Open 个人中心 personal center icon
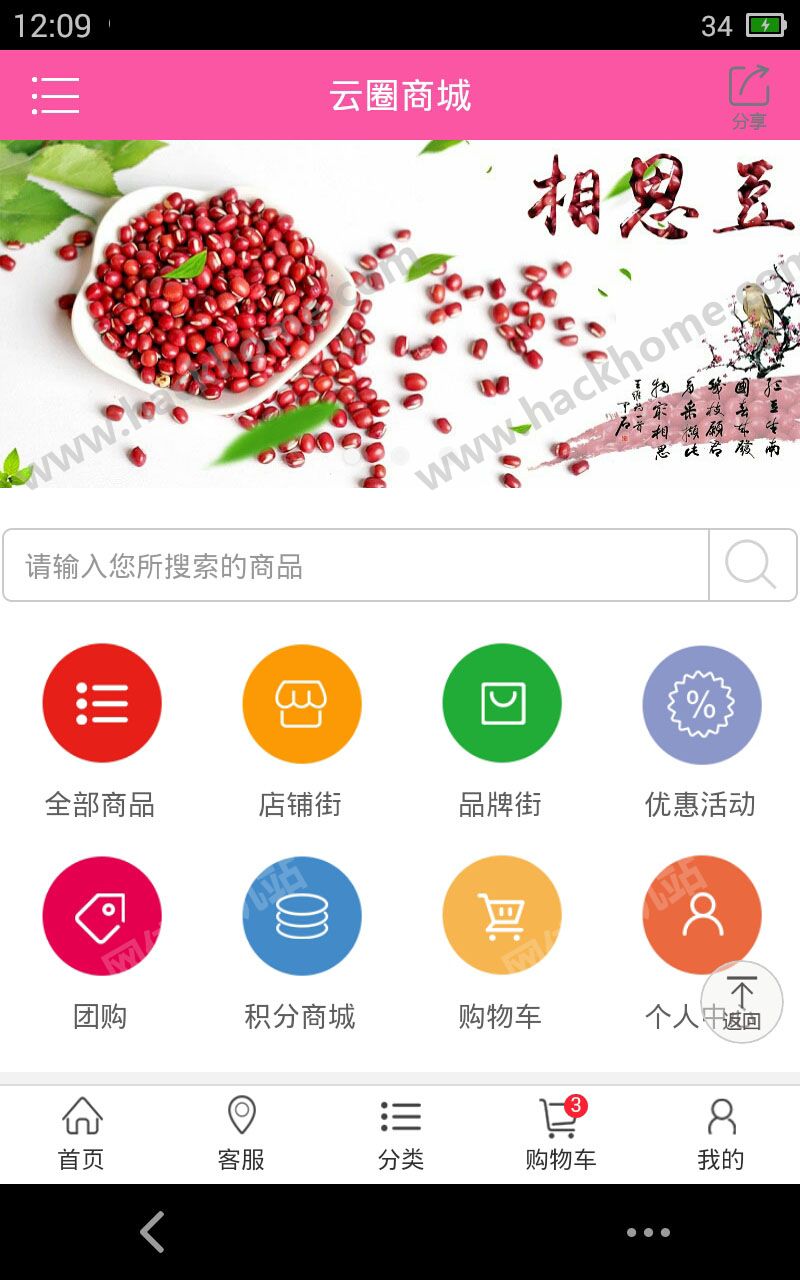The image size is (800, 1280). [701, 913]
